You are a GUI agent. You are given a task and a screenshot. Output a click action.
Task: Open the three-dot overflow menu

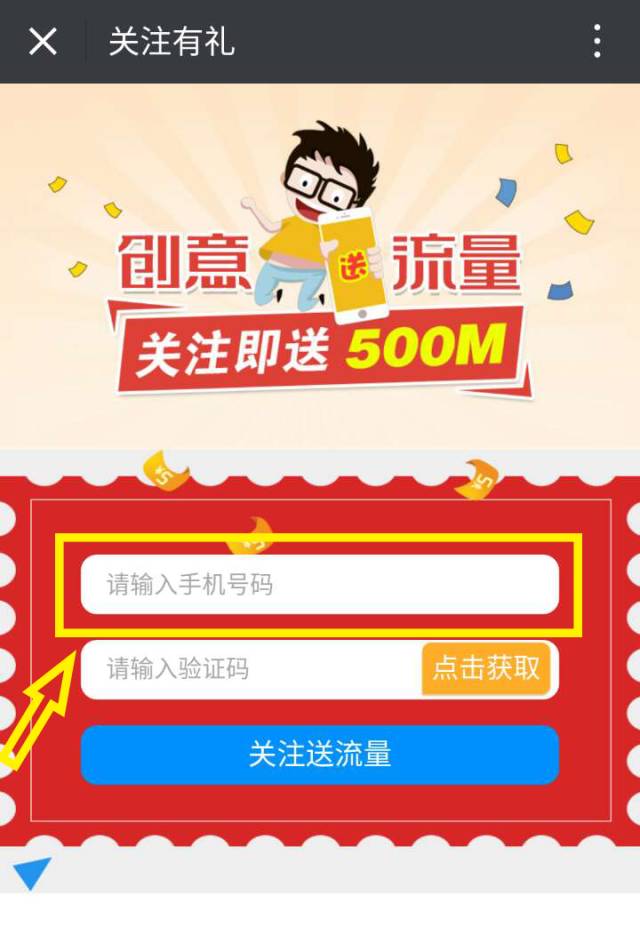click(x=597, y=41)
